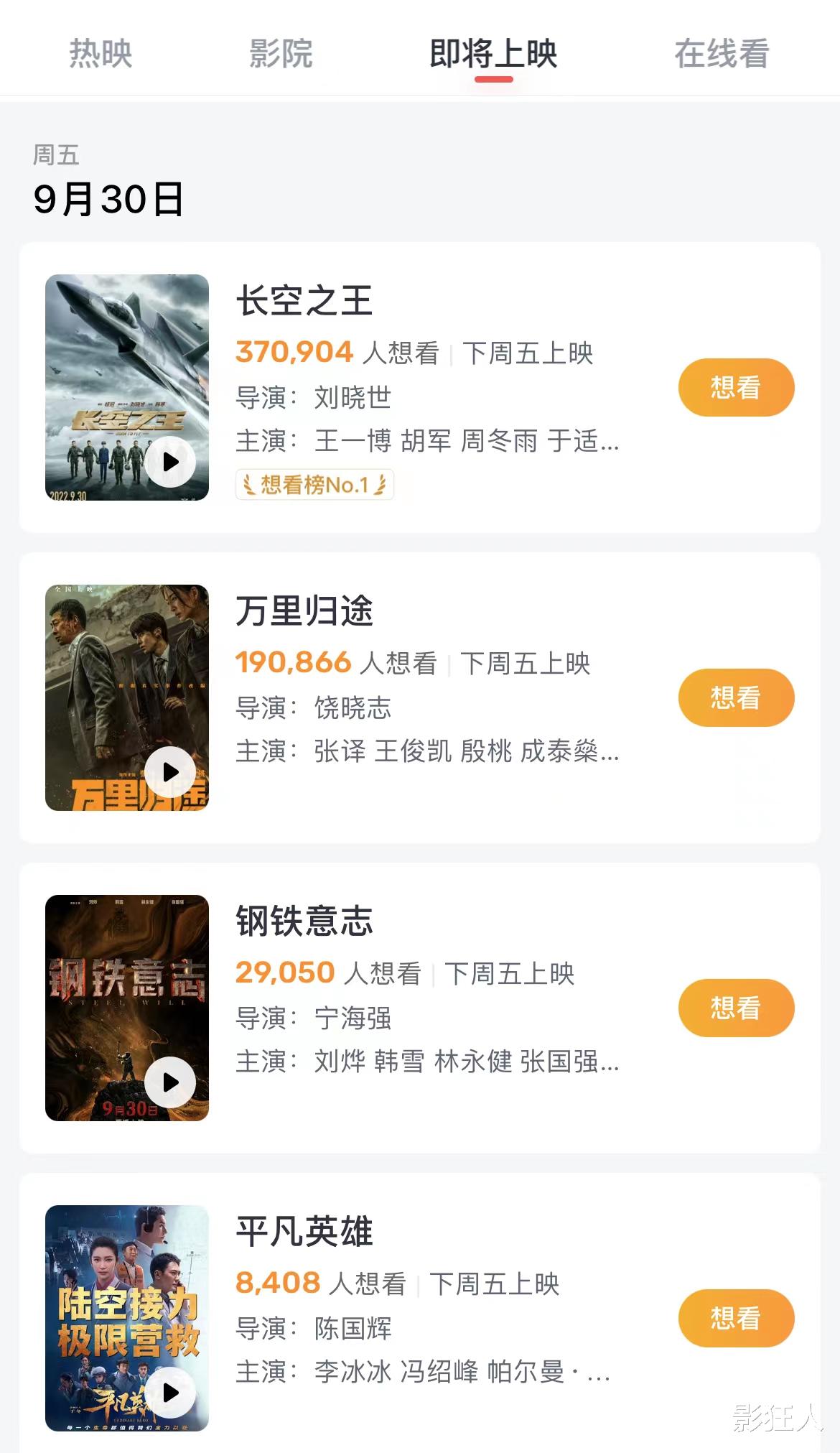Play the 万里归途 trailer

coord(170,772)
